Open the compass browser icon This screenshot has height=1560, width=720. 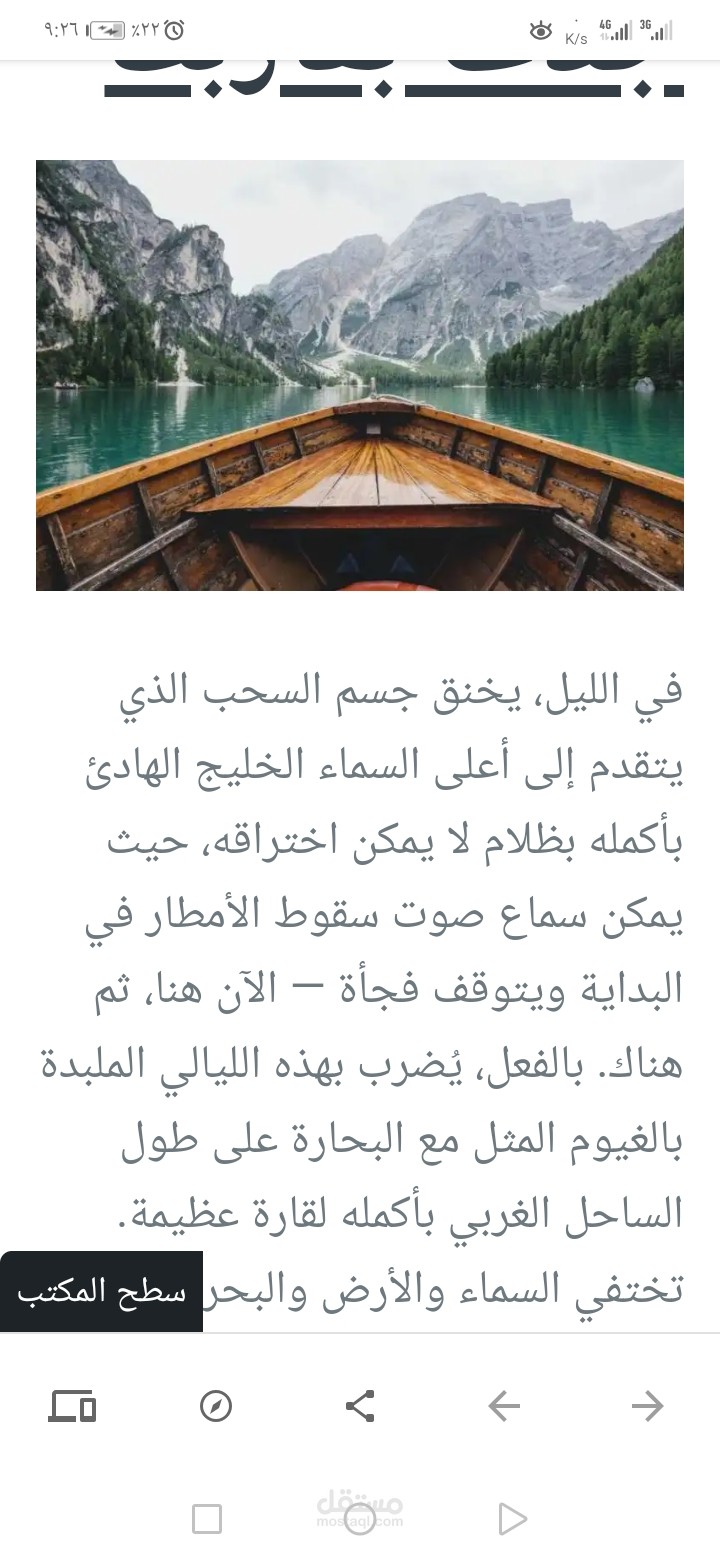(216, 1406)
